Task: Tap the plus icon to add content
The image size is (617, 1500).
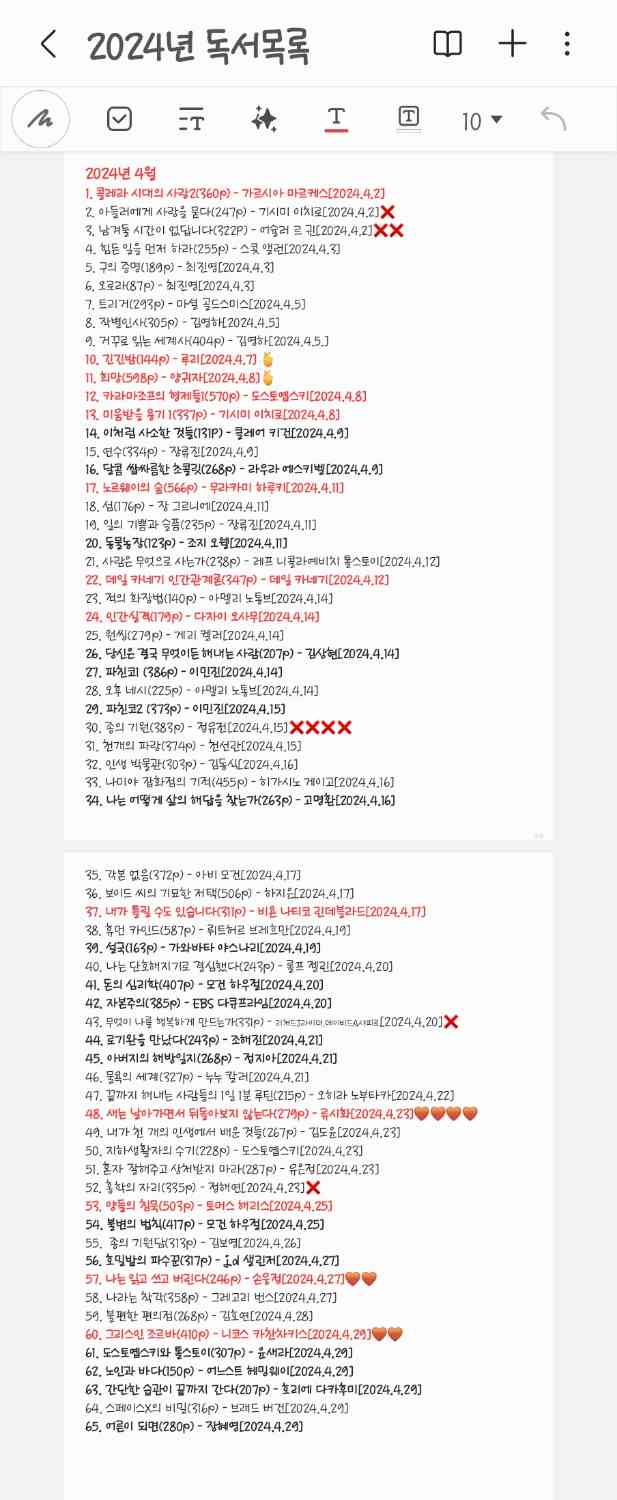Action: [x=512, y=44]
